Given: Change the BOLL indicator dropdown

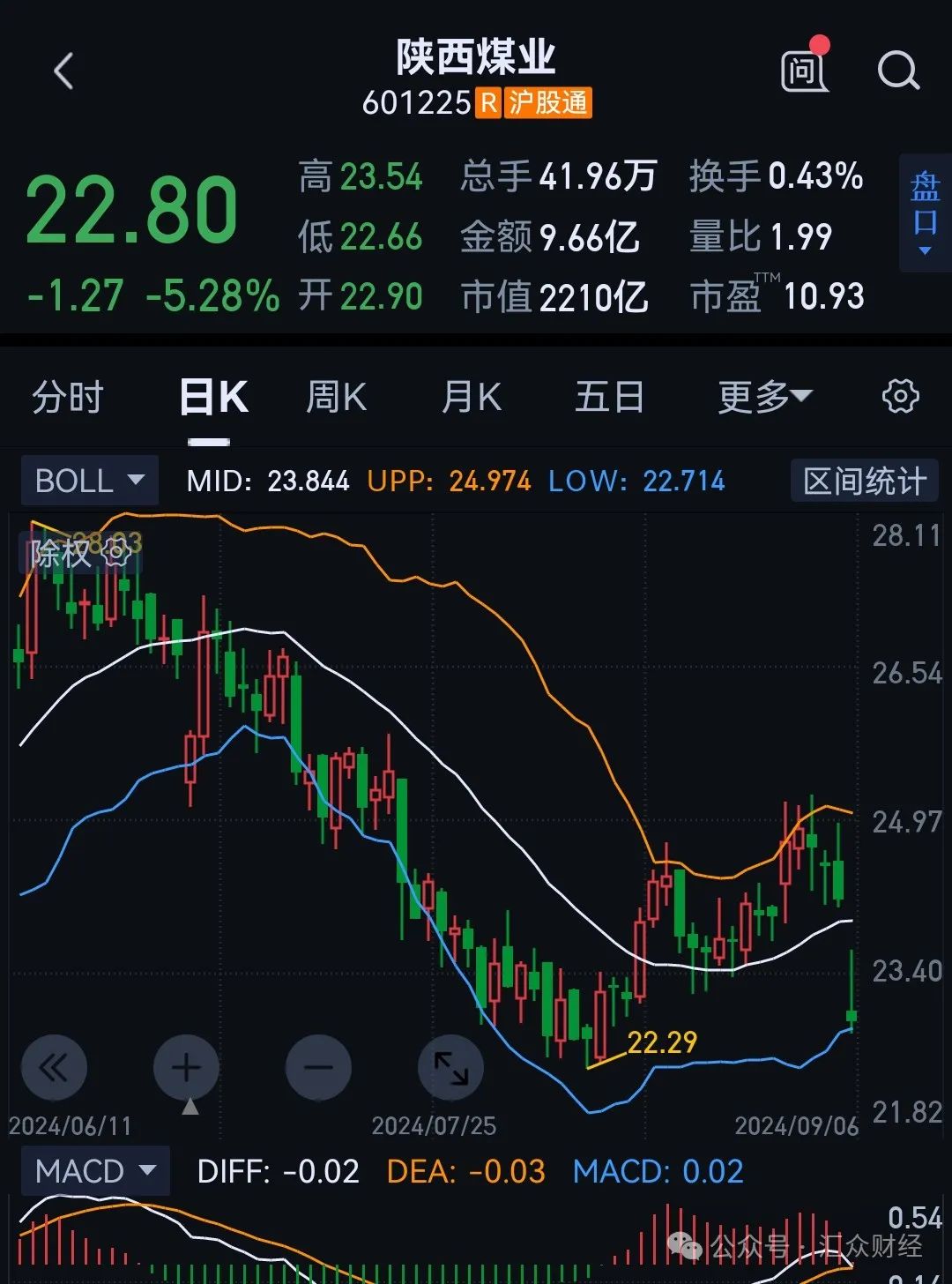Looking at the screenshot, I should (x=89, y=481).
